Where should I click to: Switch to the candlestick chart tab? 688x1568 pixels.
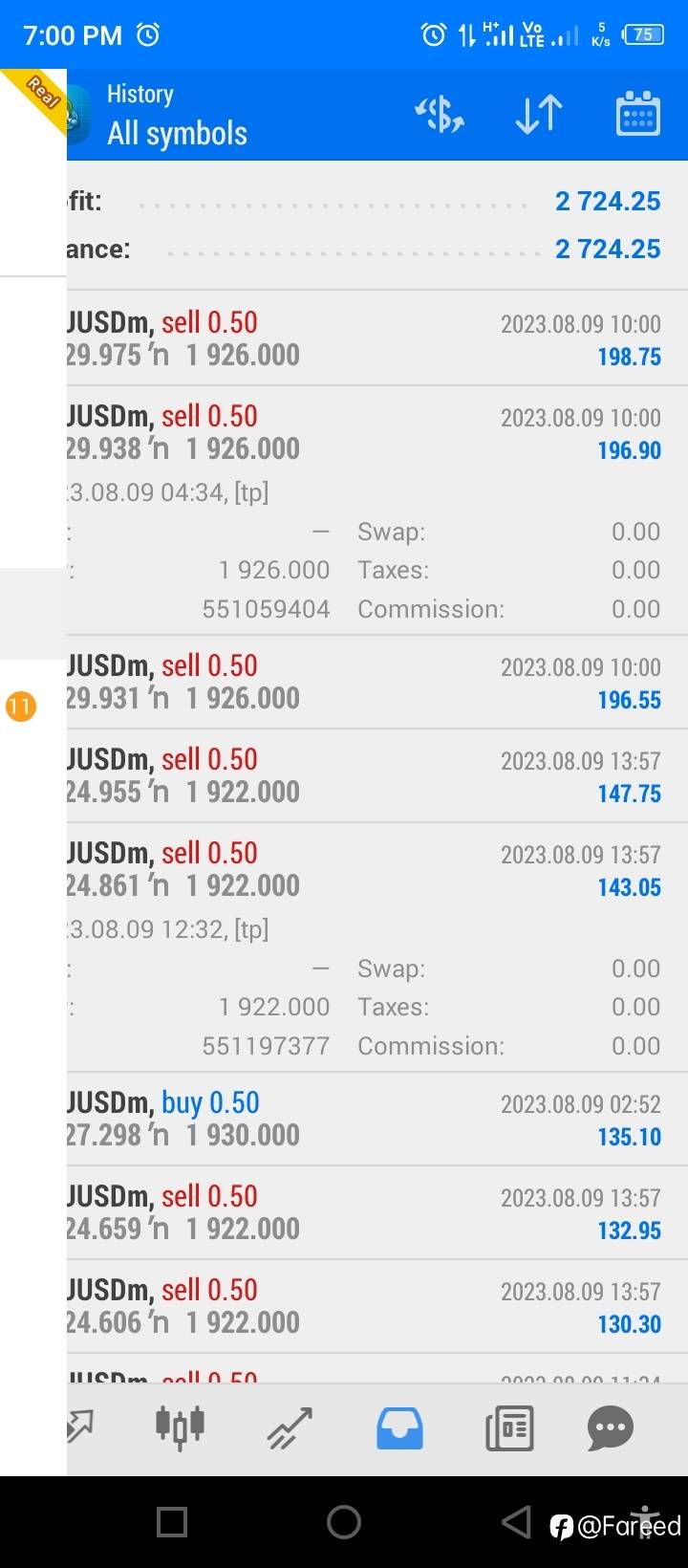180,1427
